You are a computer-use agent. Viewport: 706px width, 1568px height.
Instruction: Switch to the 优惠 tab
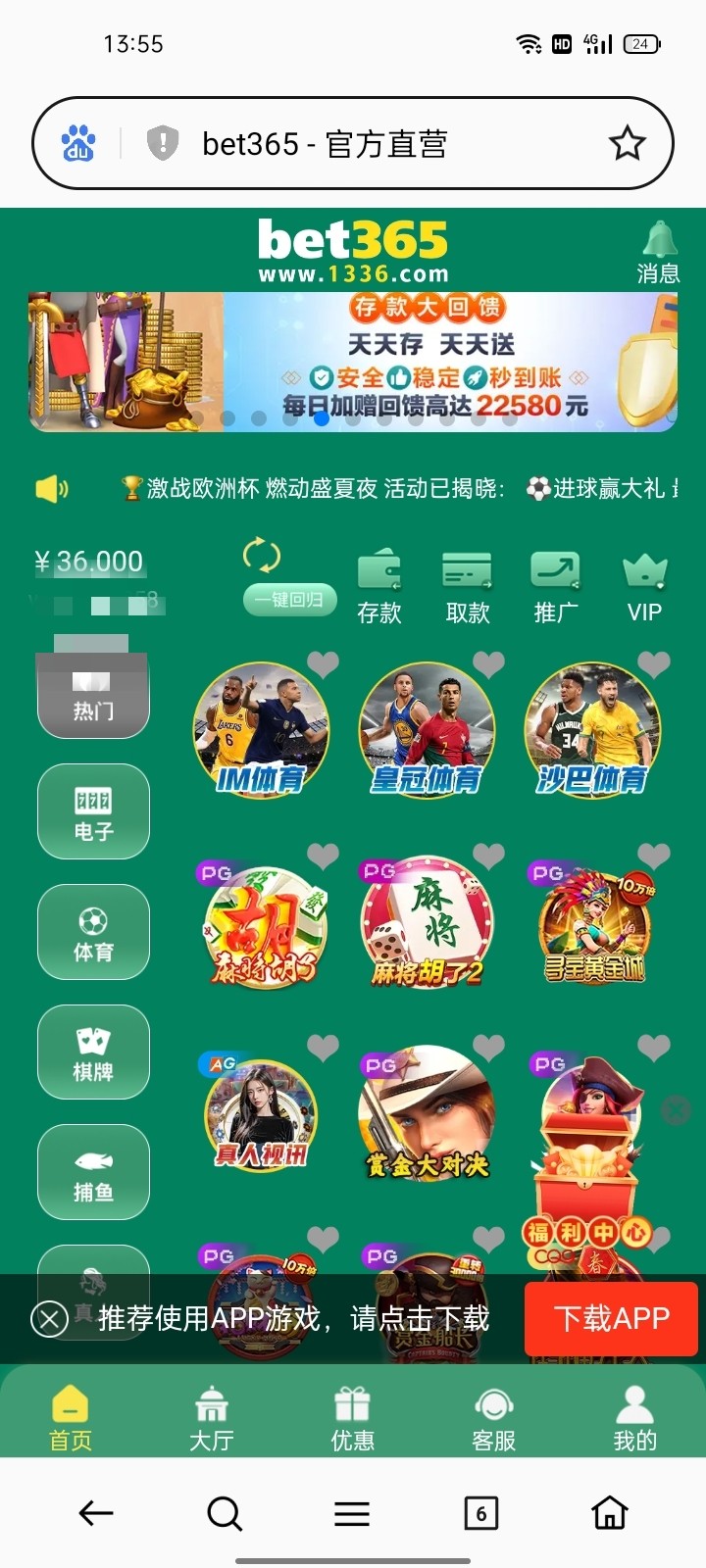(x=352, y=1418)
